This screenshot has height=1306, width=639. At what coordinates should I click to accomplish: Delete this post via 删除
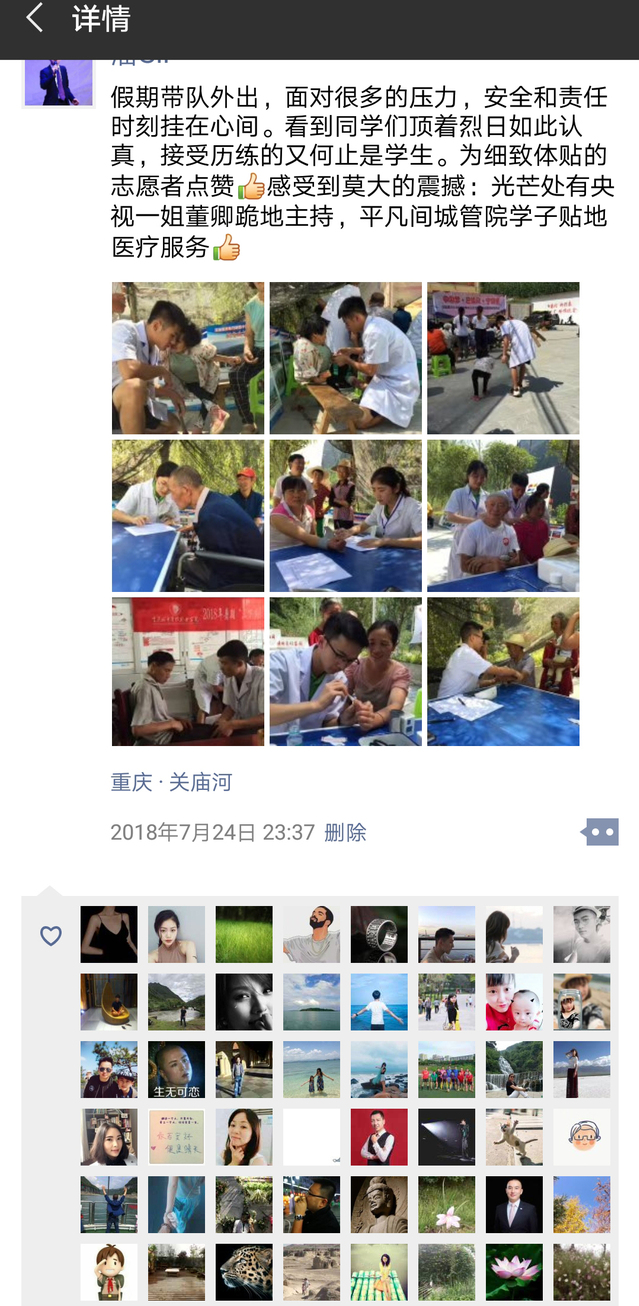point(345,832)
